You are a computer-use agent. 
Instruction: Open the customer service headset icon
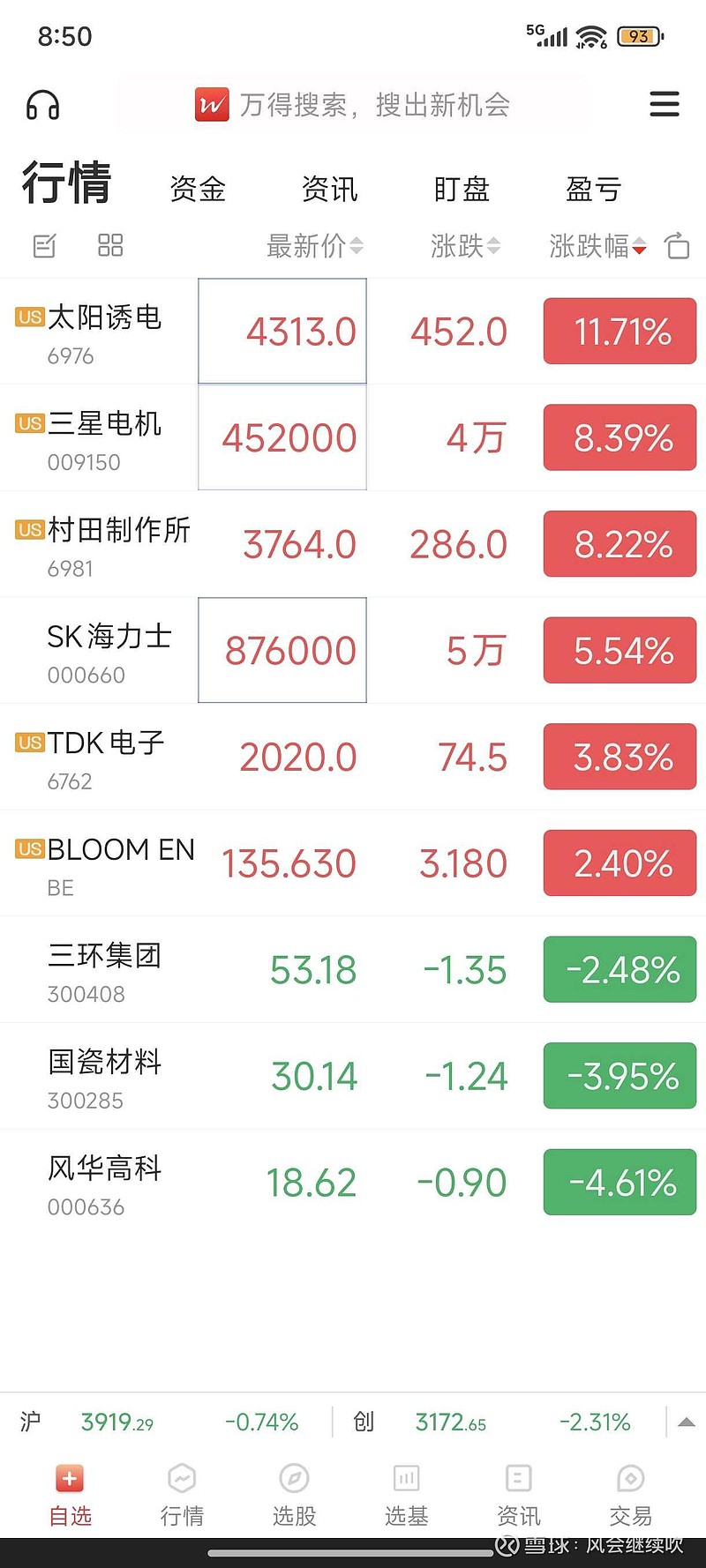click(x=42, y=106)
